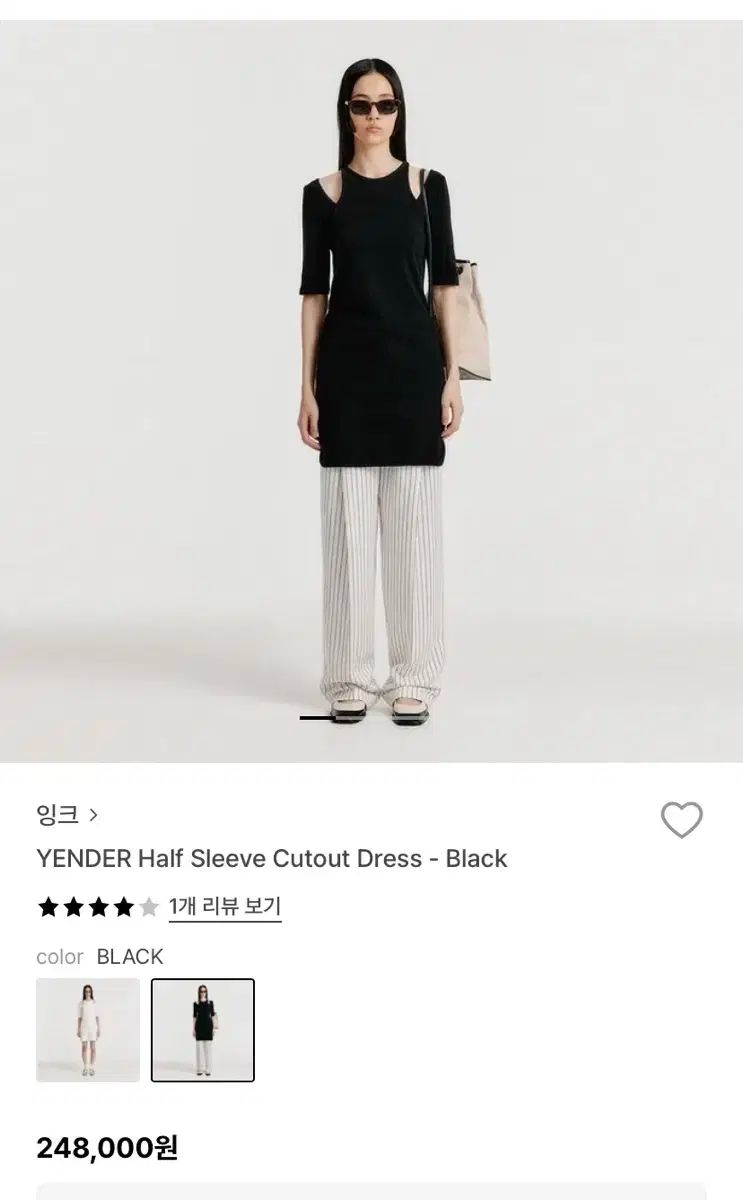
Task: Select the white color option thumbnail
Action: [x=88, y=1030]
